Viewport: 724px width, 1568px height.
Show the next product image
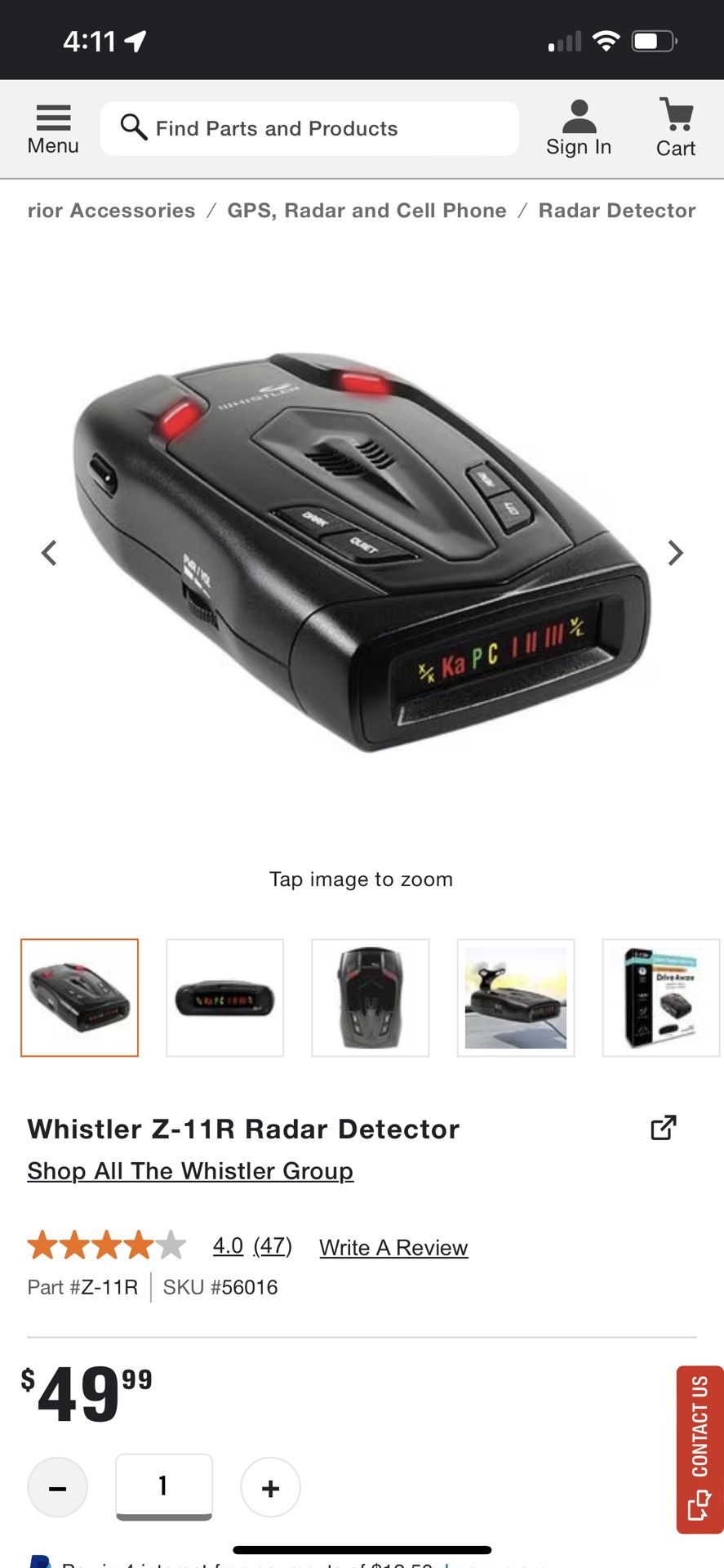pyautogui.click(x=675, y=553)
